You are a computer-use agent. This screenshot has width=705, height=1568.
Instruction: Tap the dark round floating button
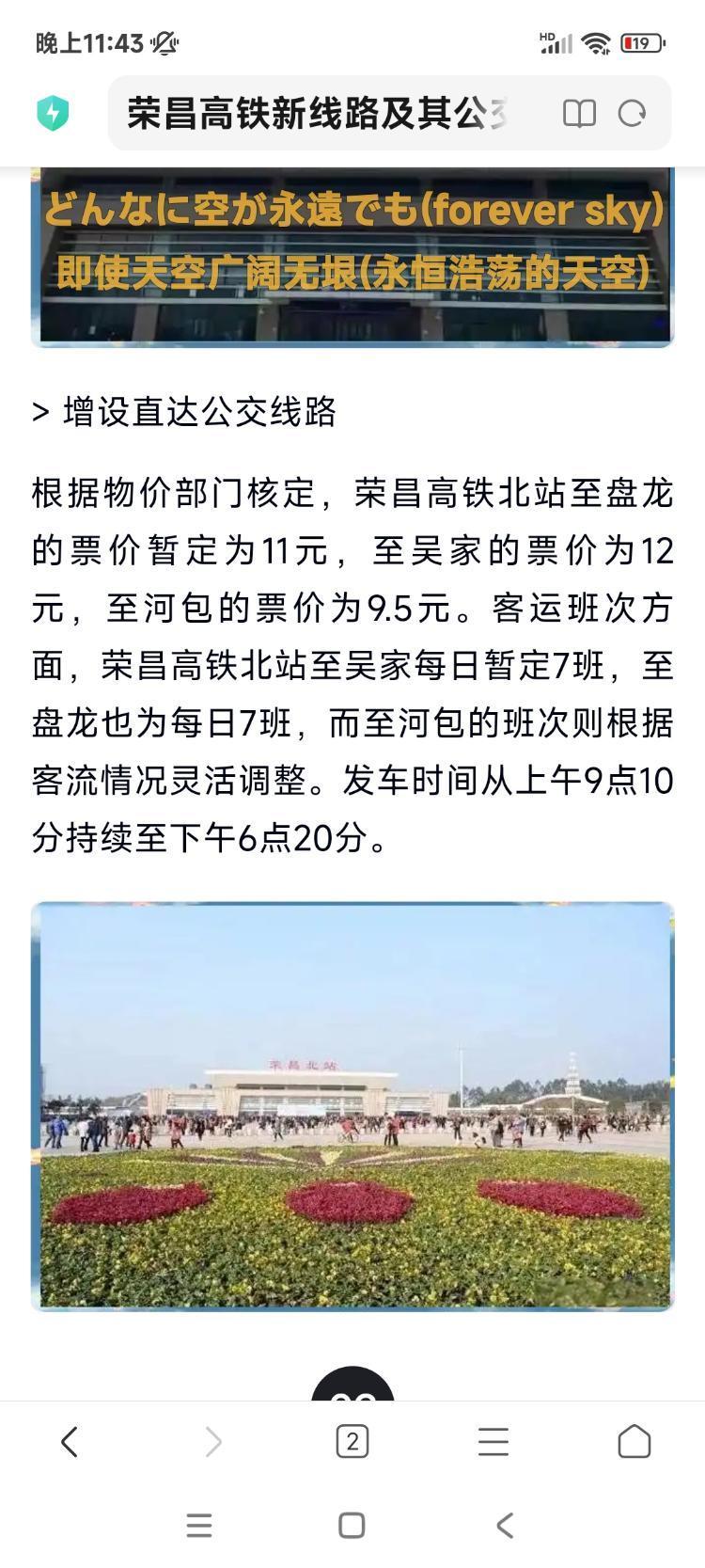pos(352,1386)
